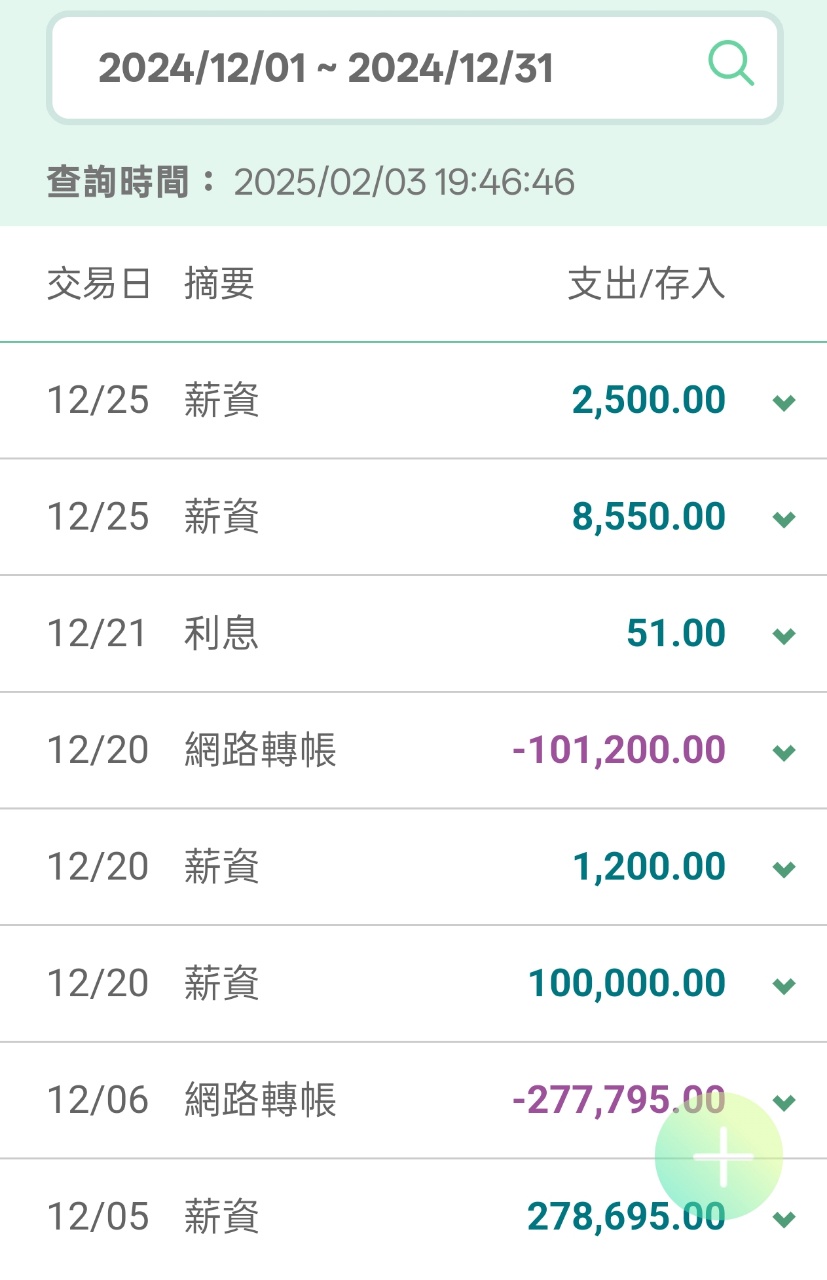The image size is (827, 1280).
Task: Tap the floating green plus button
Action: pyautogui.click(x=720, y=1157)
